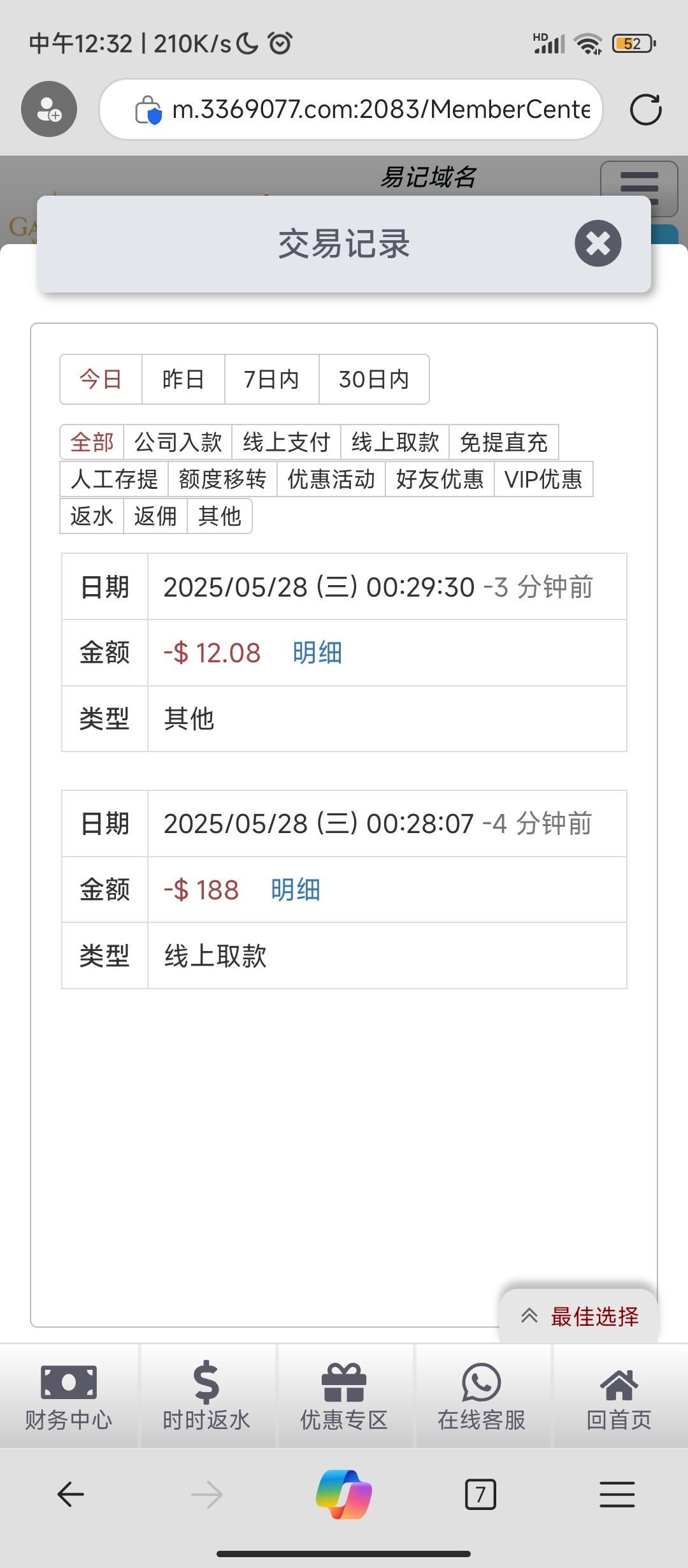Contact 在线客服
The image size is (688, 1568).
click(x=482, y=1396)
